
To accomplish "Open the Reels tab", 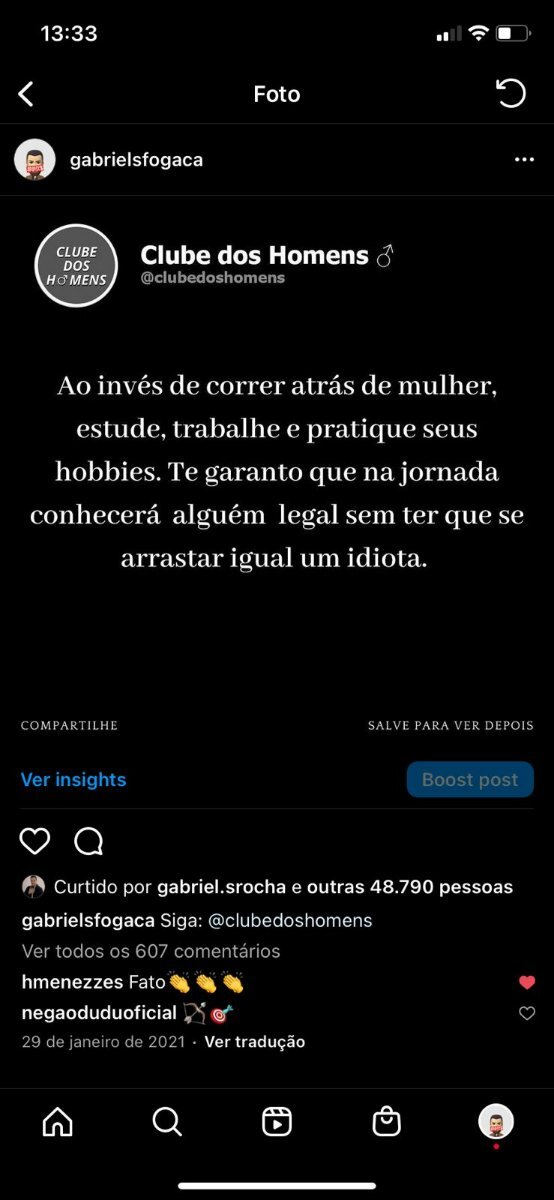I will pos(277,1122).
